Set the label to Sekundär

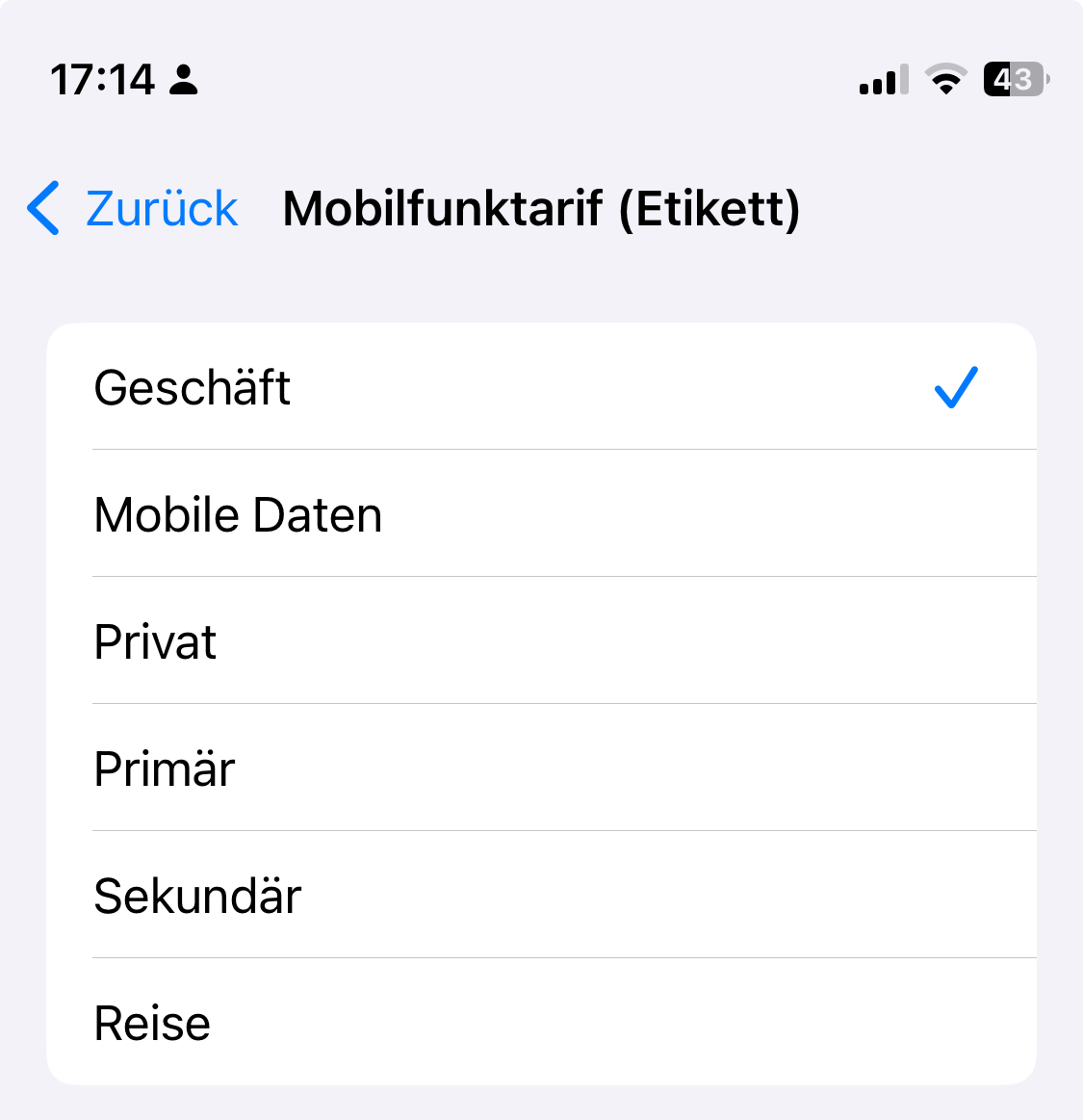click(541, 895)
